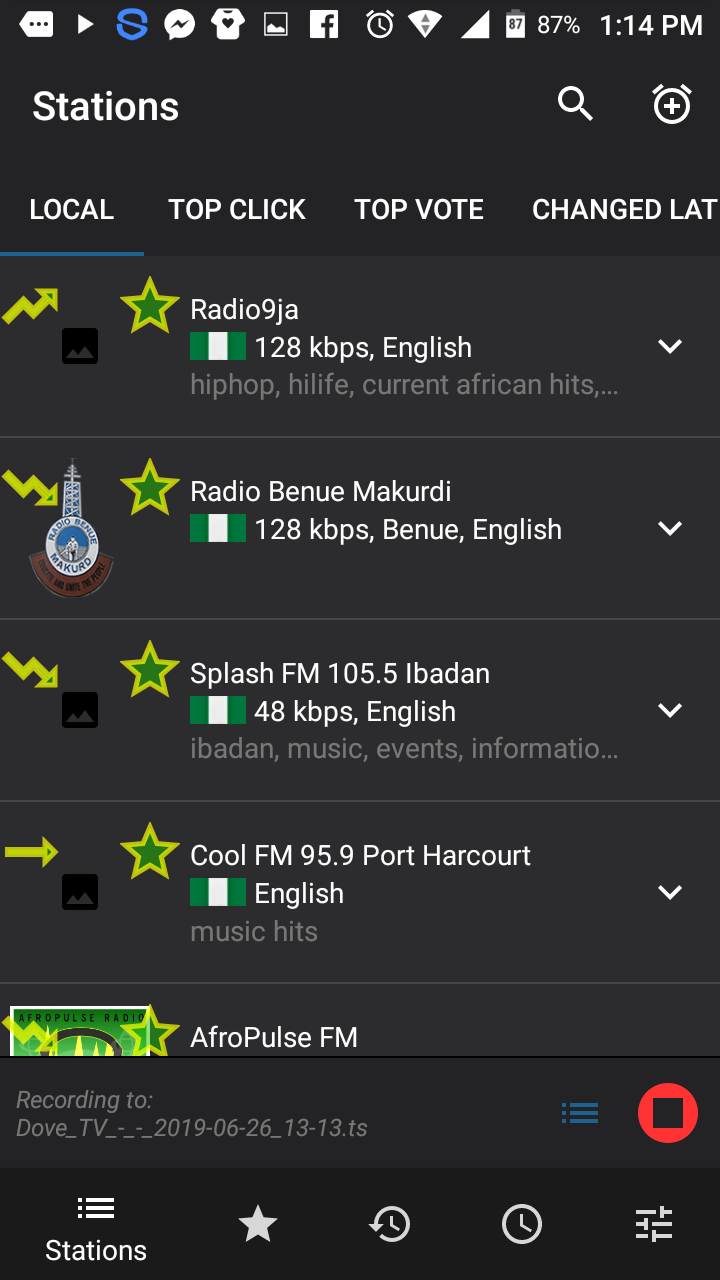Open the AfroPulse FM station
720x1280 pixels.
274,1037
